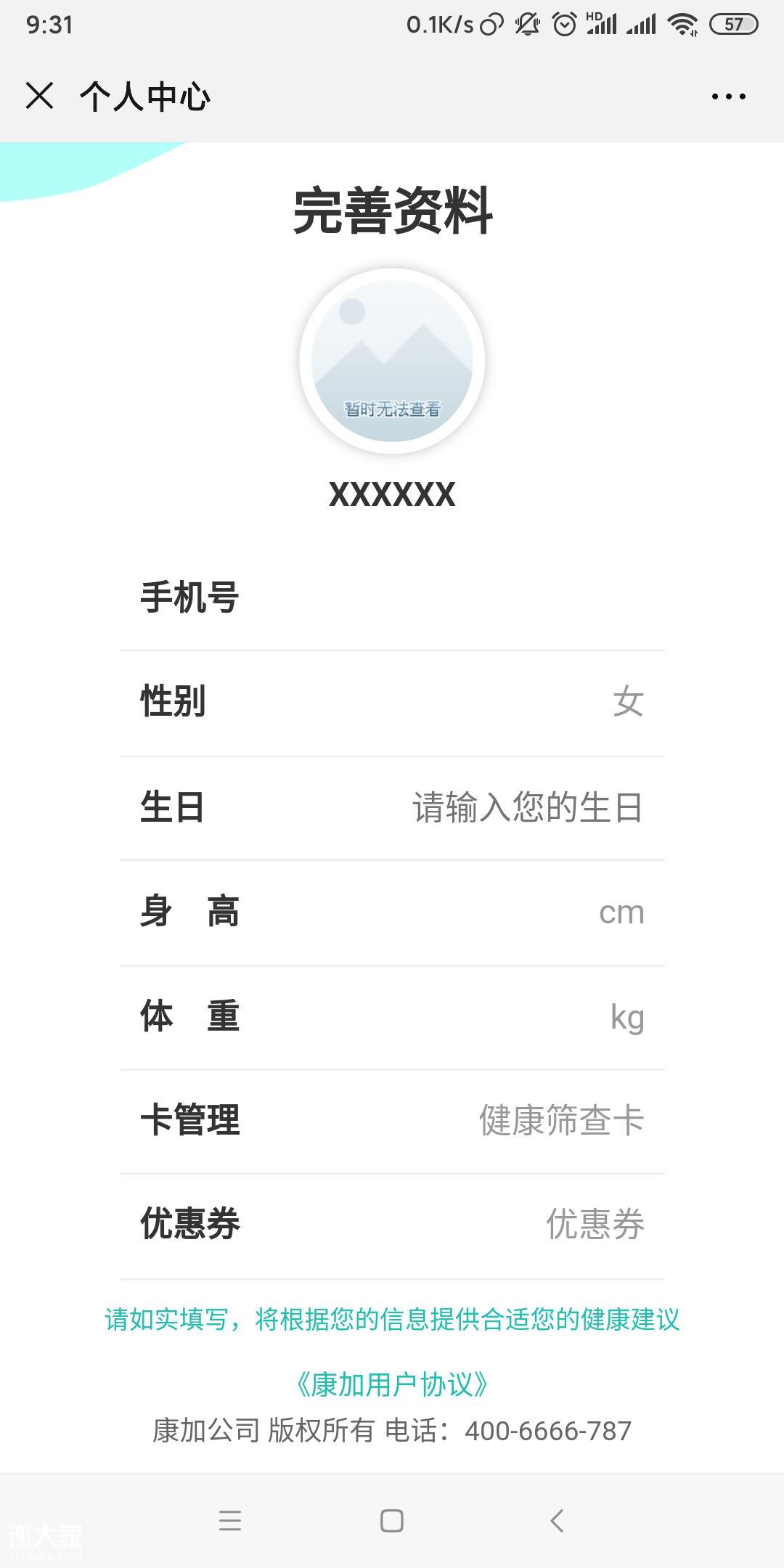Change the 性别 gender selection

click(x=392, y=702)
